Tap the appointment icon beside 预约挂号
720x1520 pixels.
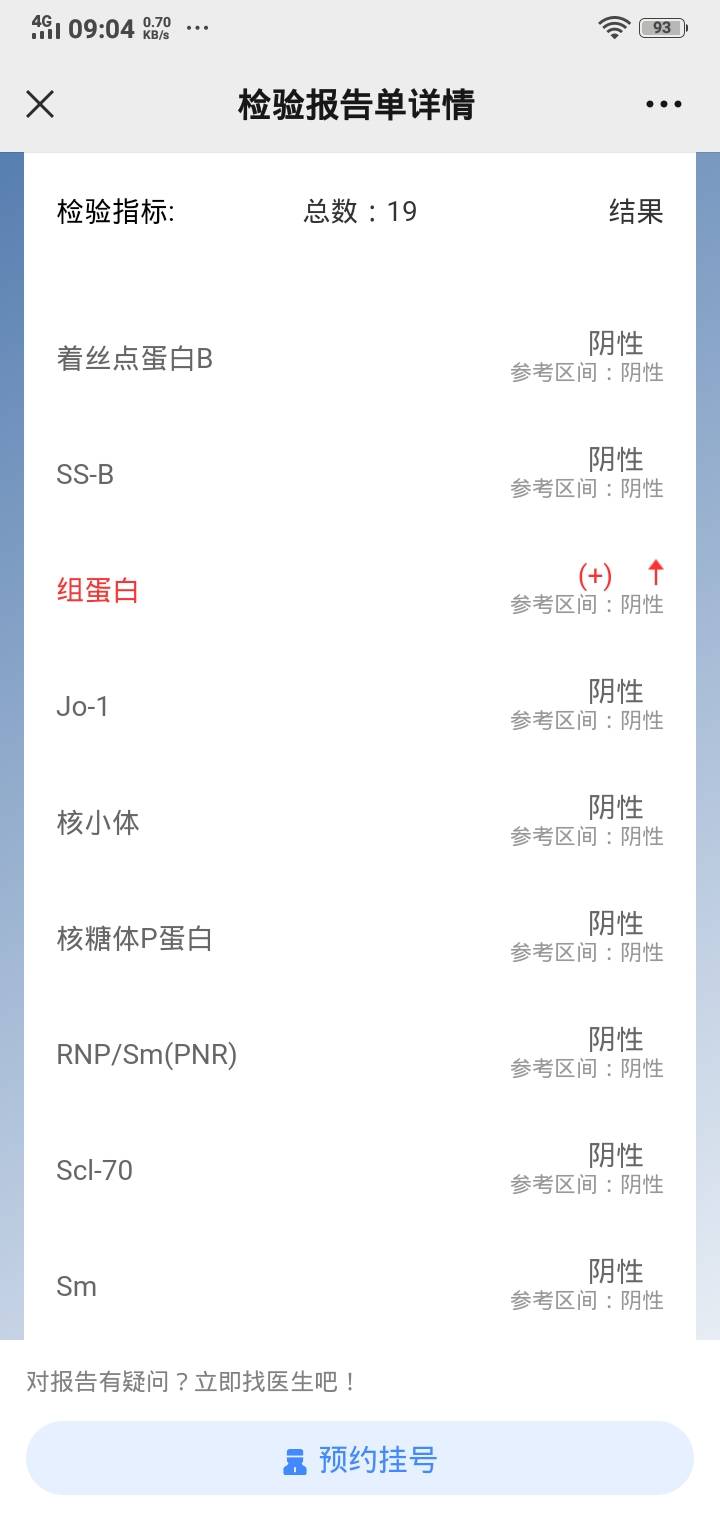point(294,1460)
